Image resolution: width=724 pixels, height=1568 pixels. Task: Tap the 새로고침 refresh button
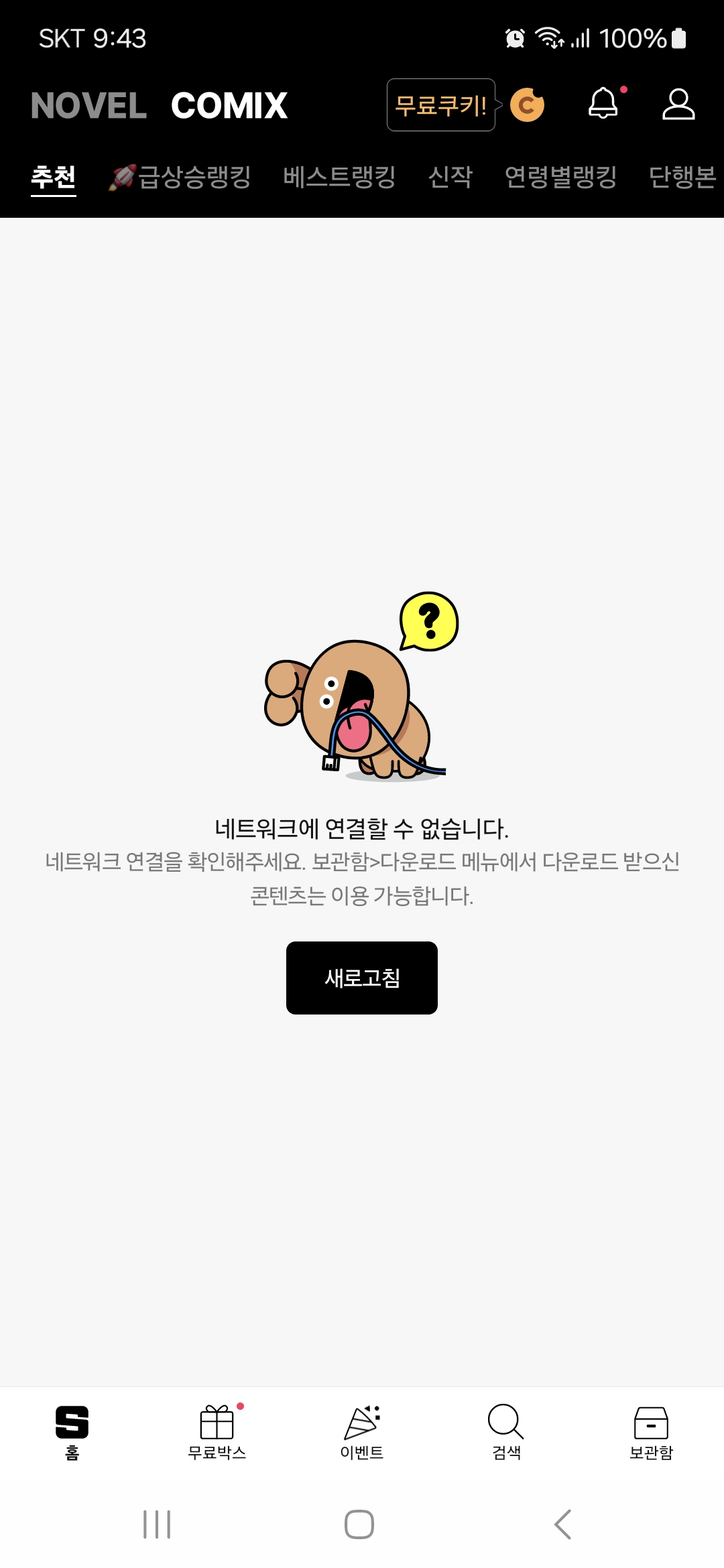tap(362, 978)
